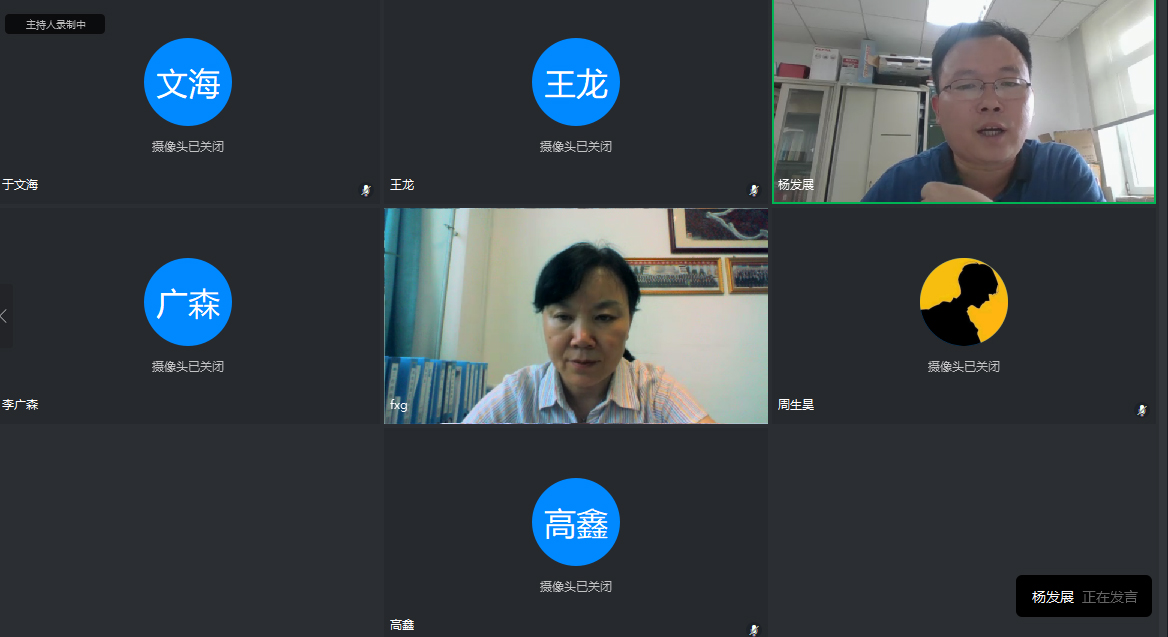The width and height of the screenshot is (1168, 637).
Task: Select 王龙's video tile
Action: (576, 100)
